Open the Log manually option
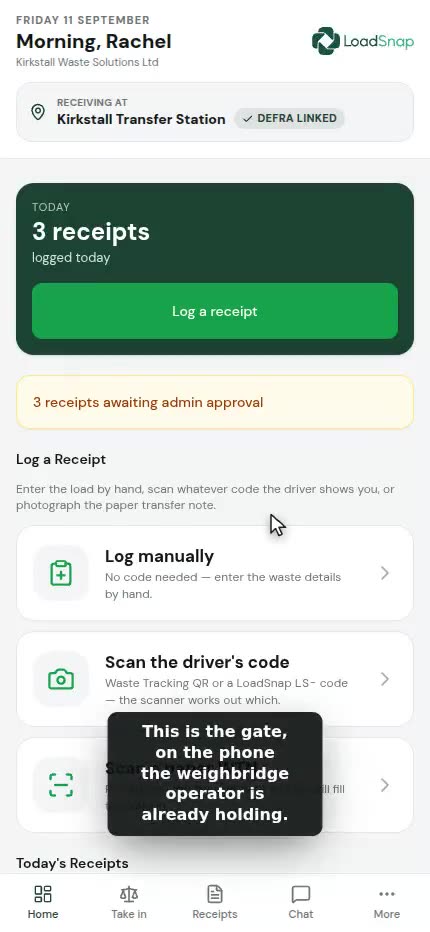The height and width of the screenshot is (932, 430). (215, 573)
